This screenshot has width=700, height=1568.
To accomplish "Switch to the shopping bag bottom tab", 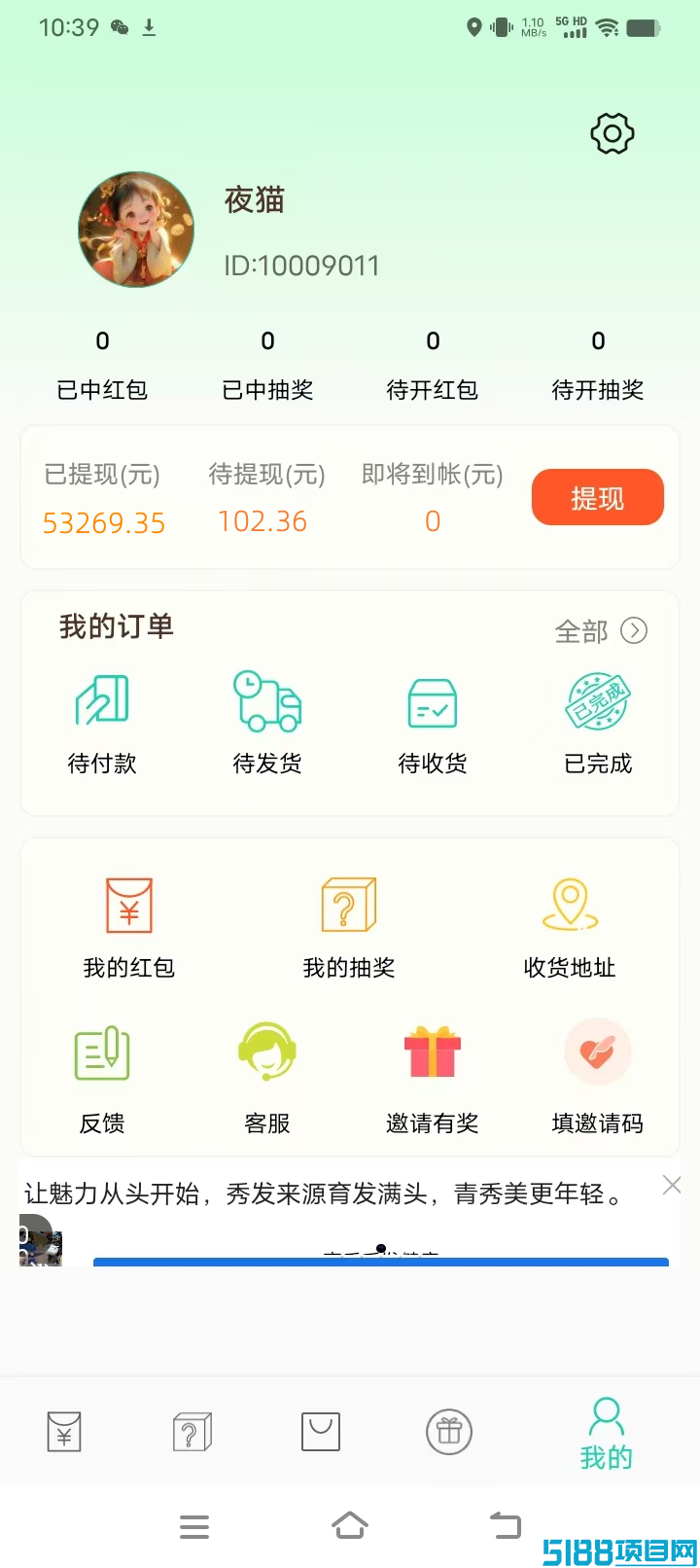I will [320, 1432].
